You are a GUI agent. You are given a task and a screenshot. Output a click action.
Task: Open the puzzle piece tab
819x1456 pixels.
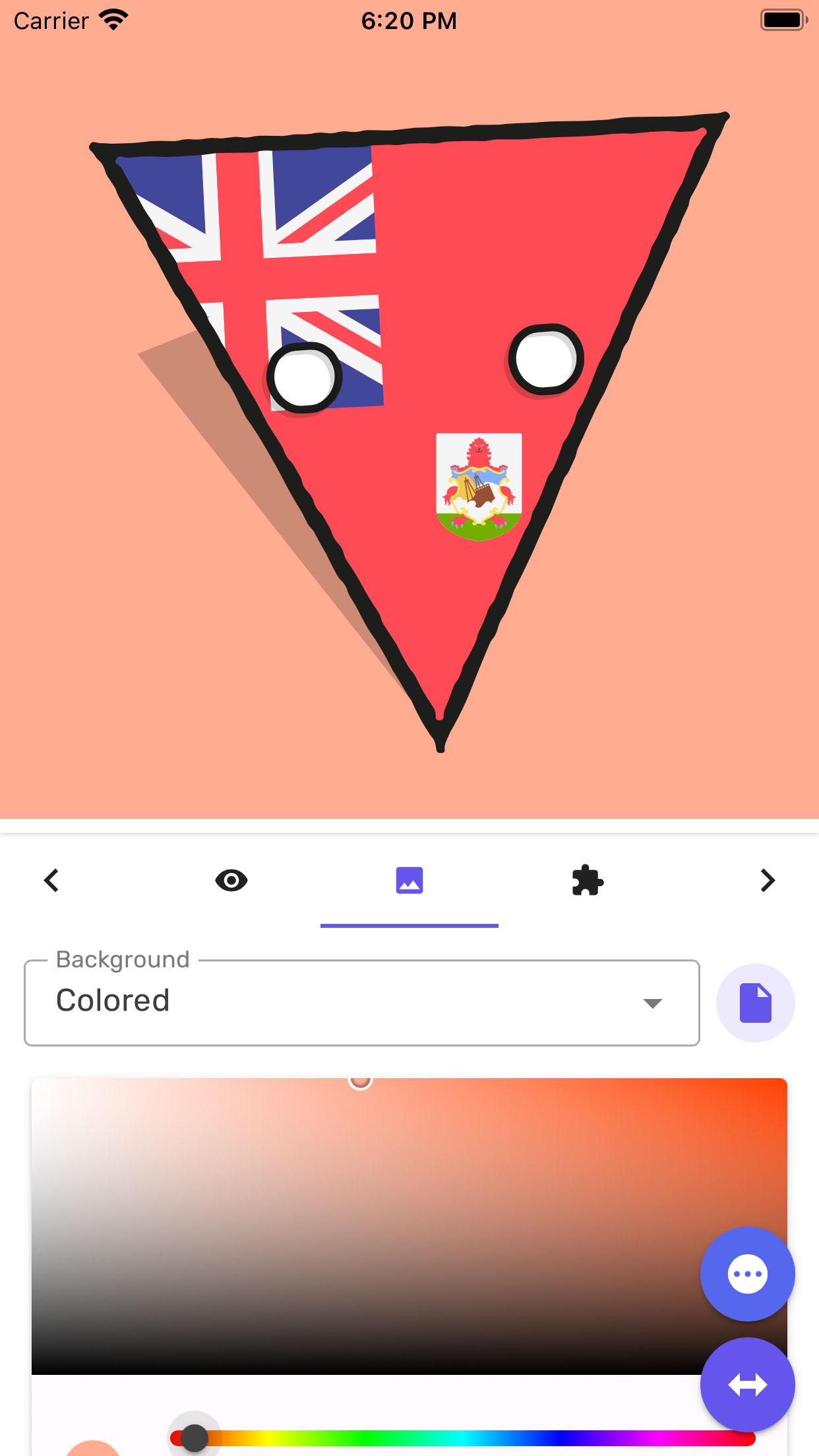[587, 881]
